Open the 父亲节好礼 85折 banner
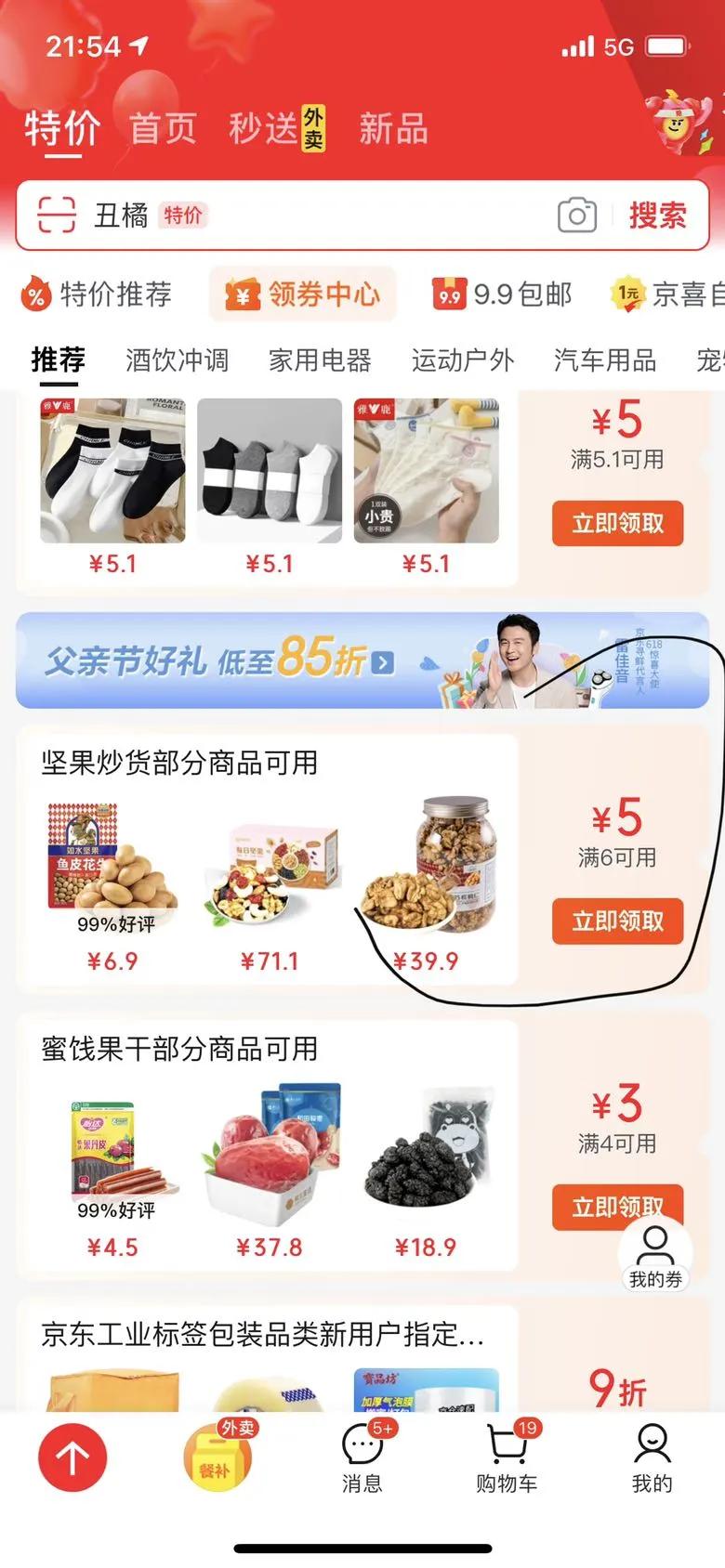The image size is (725, 1568). coord(362,660)
